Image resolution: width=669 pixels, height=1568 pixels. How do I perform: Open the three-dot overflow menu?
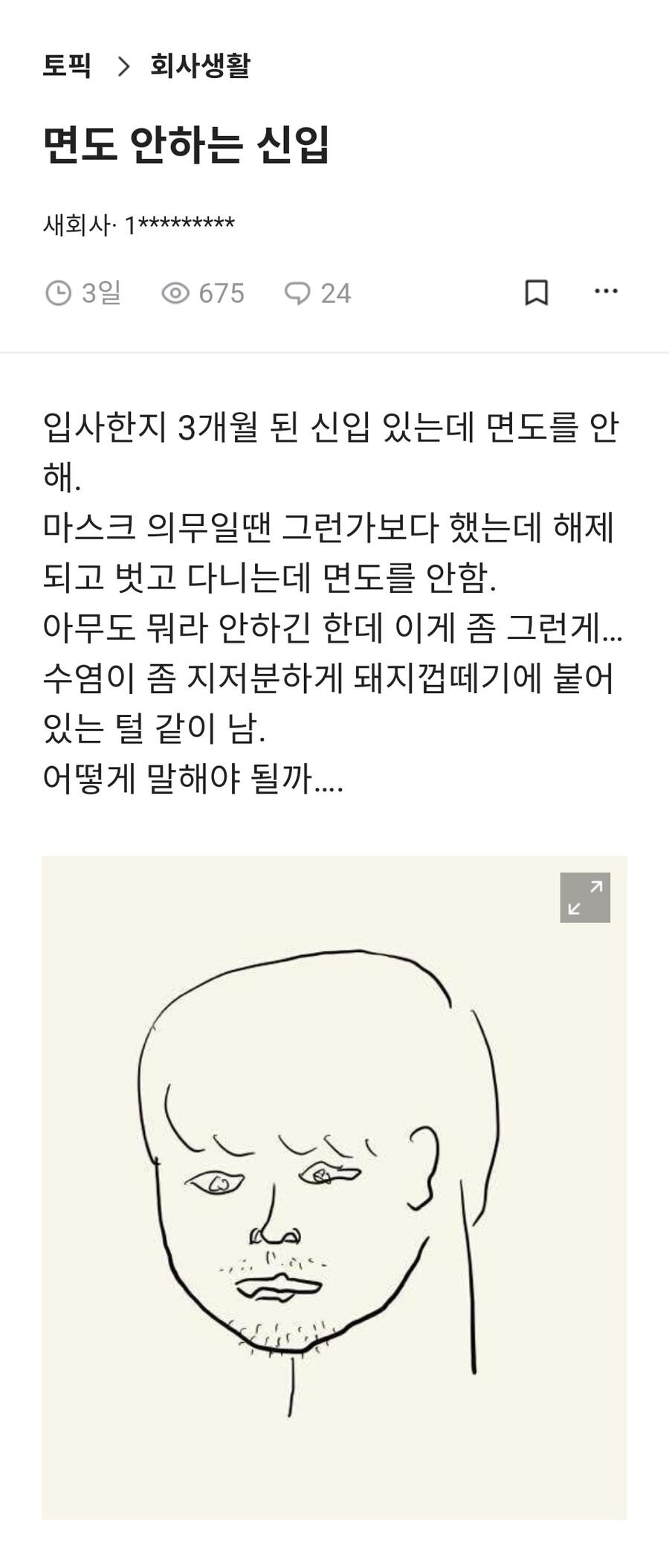tap(606, 292)
